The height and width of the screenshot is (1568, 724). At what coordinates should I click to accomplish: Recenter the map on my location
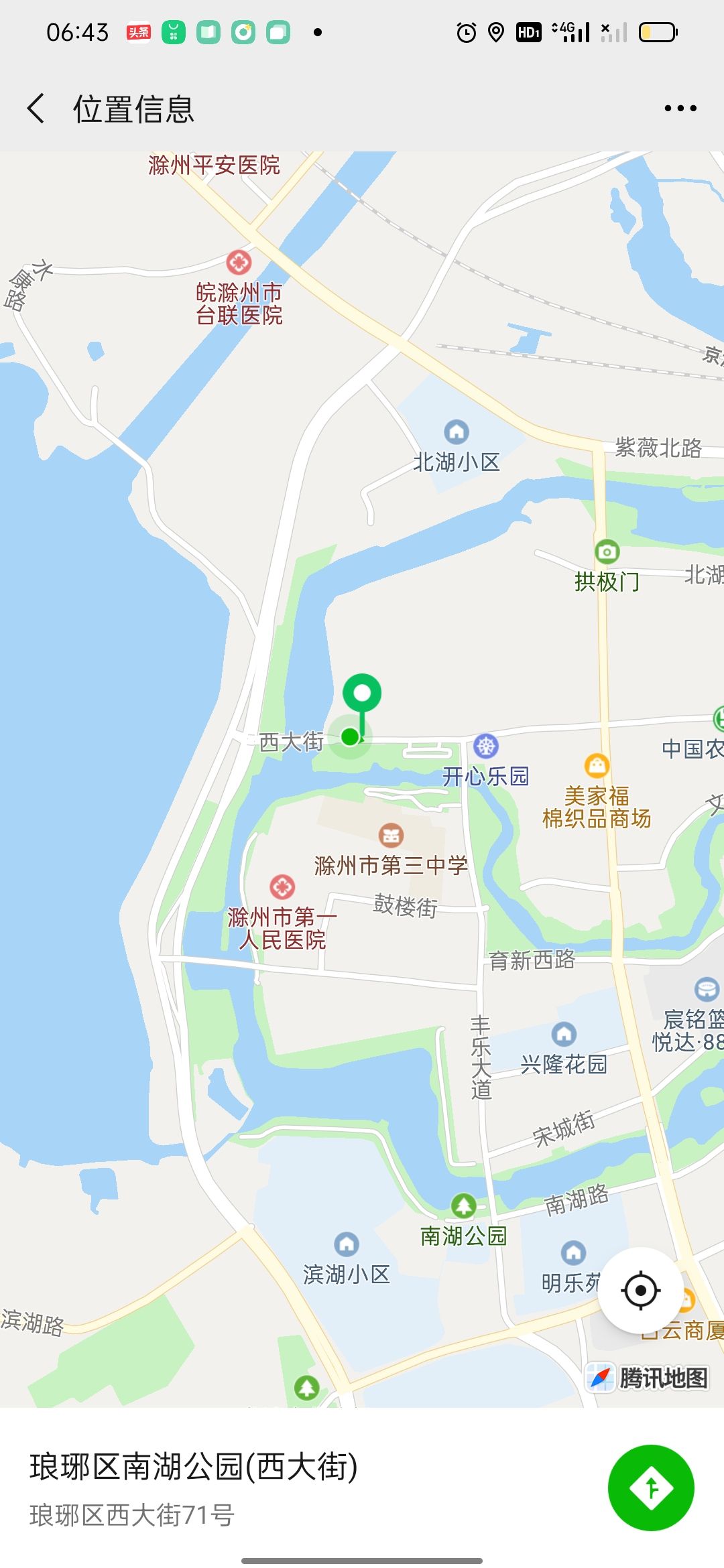tap(640, 1290)
